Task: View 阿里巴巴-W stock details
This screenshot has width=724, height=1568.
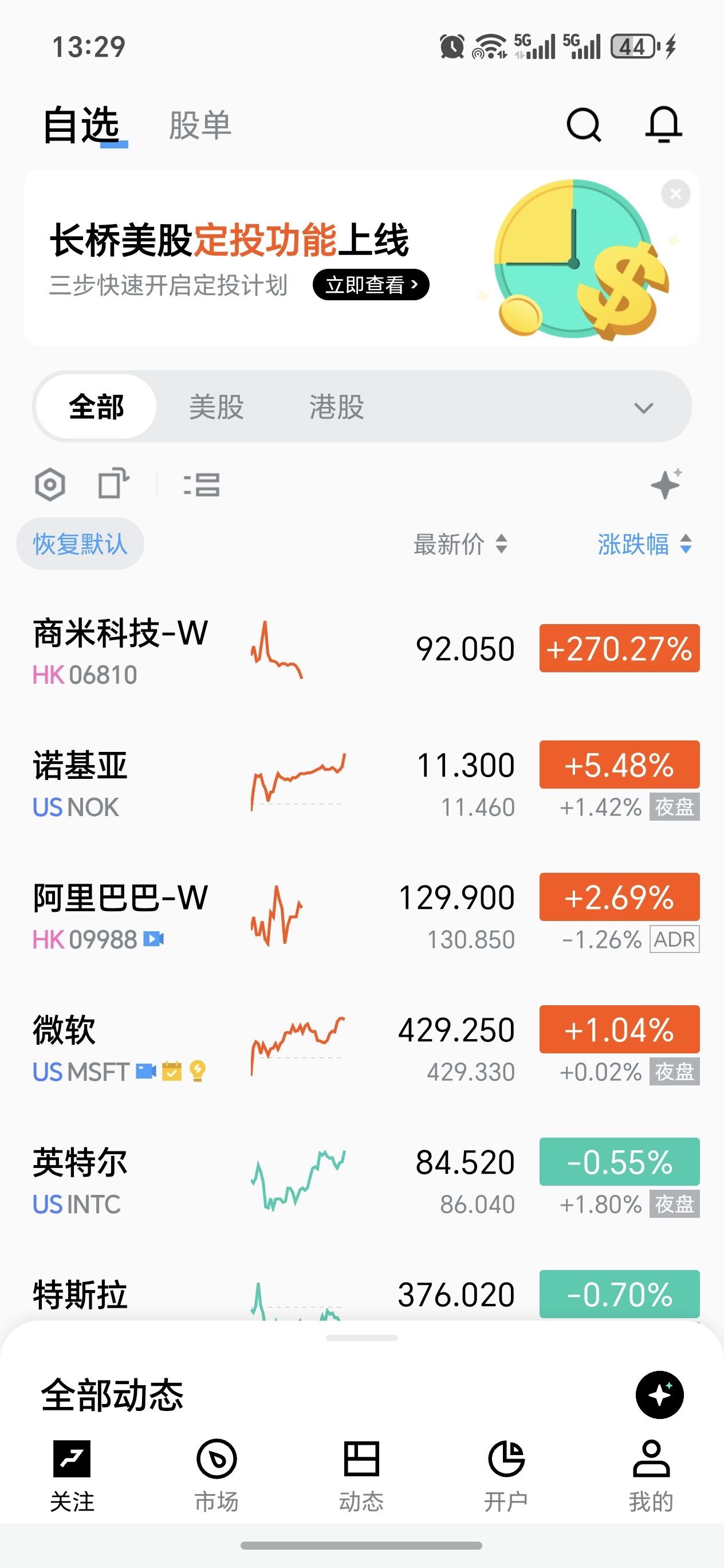Action: (120, 914)
